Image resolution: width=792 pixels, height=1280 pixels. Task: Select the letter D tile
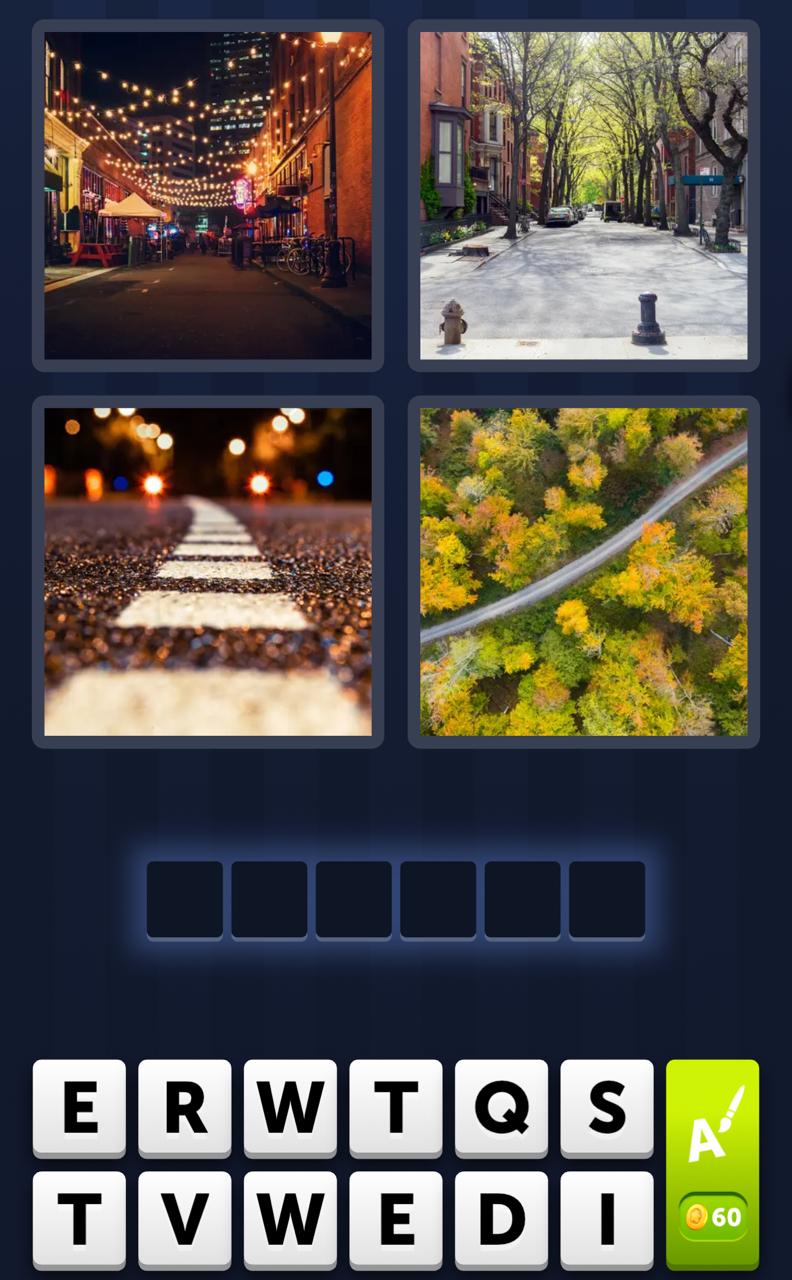click(501, 1218)
